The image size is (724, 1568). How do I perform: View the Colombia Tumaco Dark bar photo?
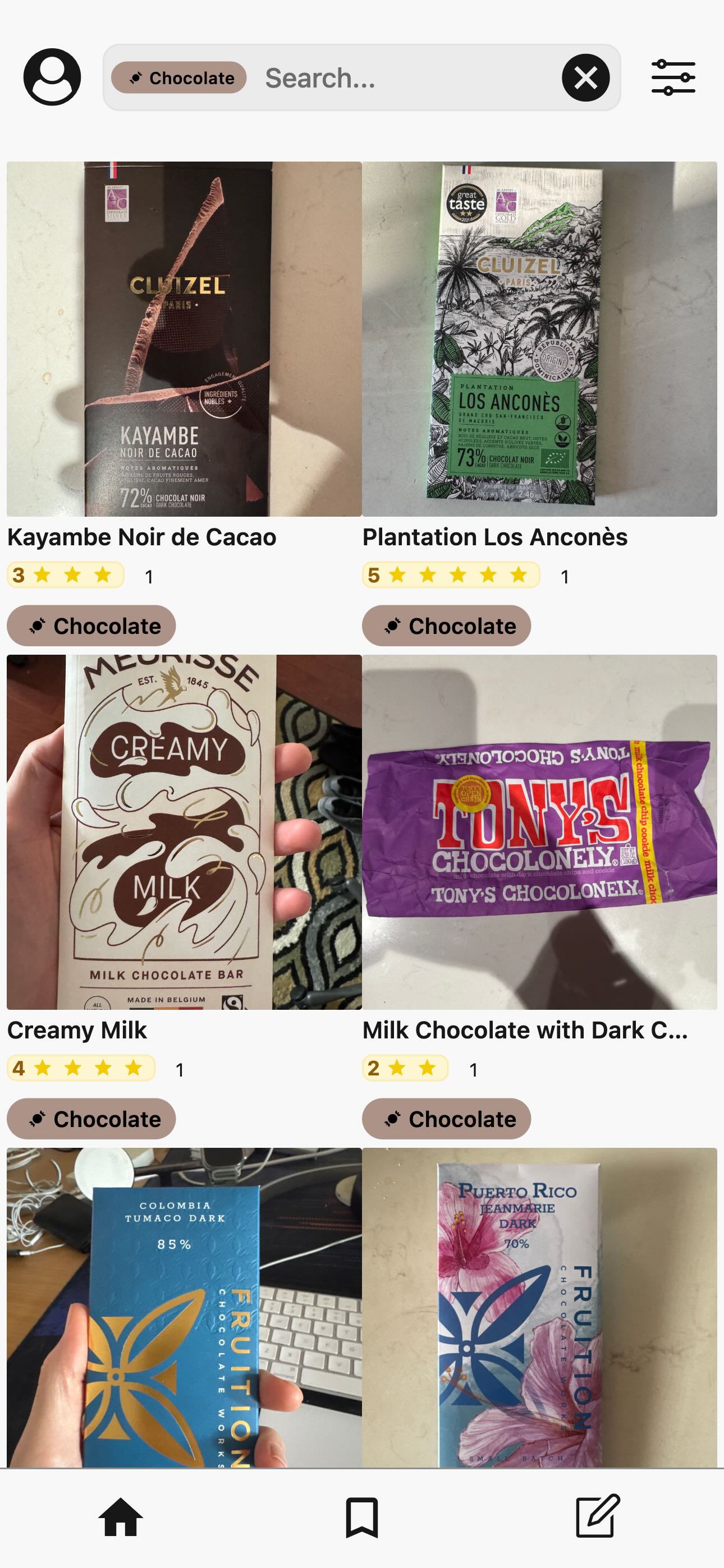(181, 1309)
